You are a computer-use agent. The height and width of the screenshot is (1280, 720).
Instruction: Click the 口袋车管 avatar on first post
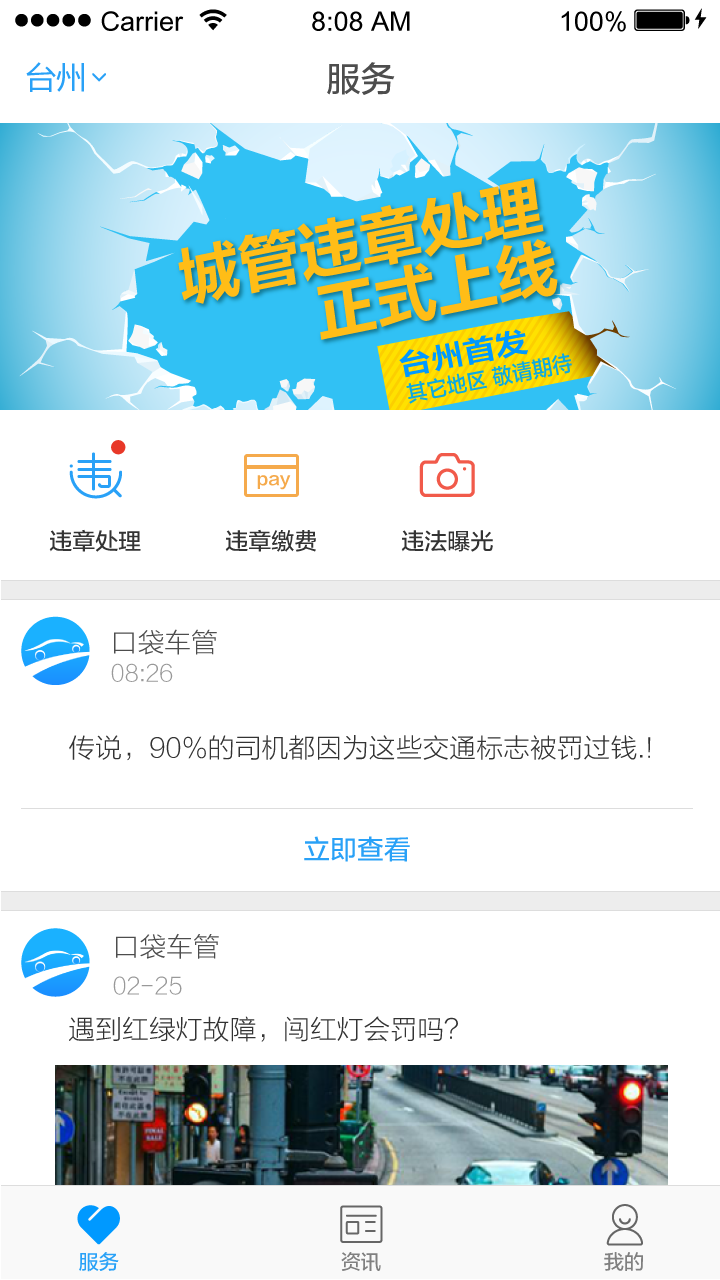56,650
